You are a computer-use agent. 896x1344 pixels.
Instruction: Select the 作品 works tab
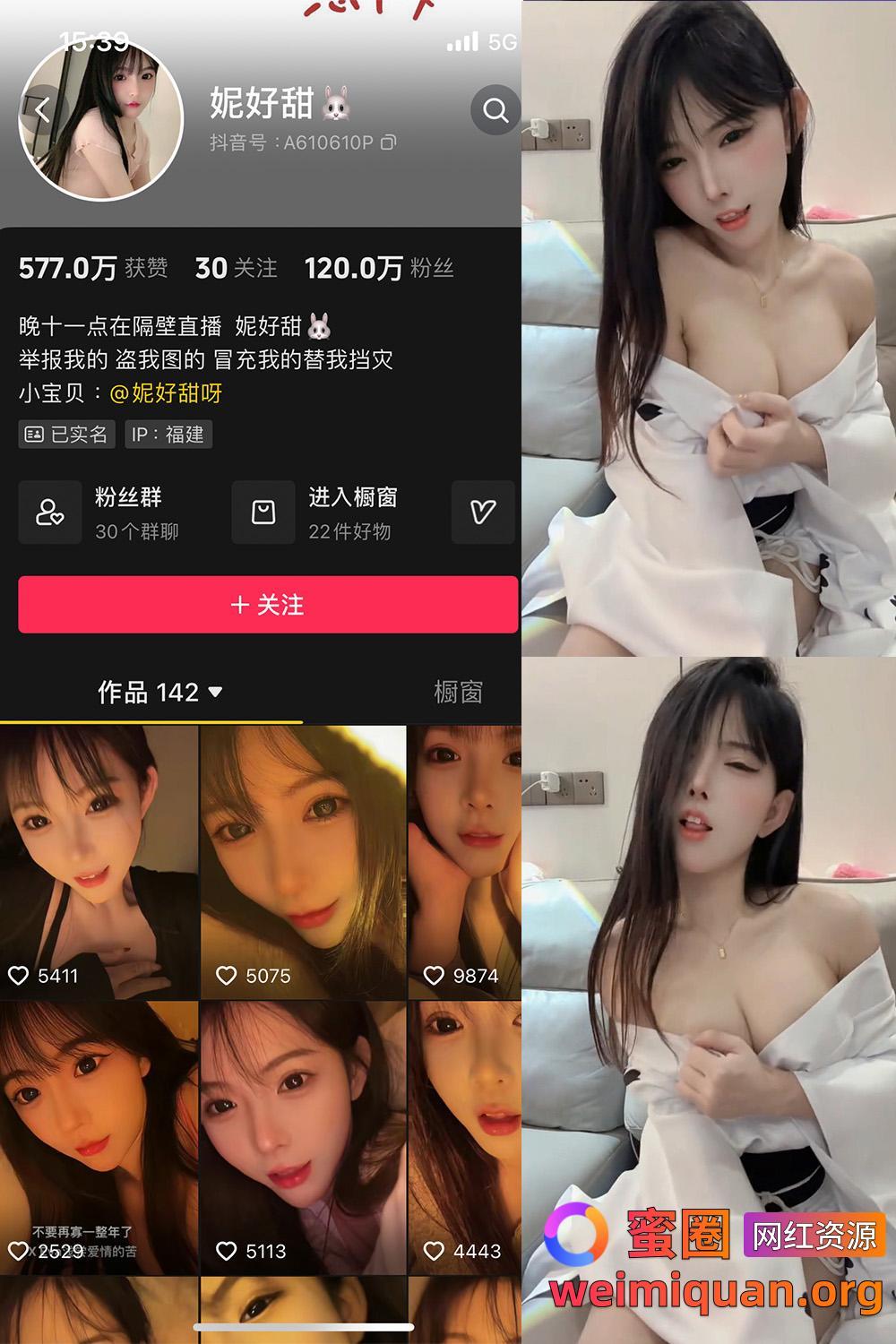click(121, 693)
